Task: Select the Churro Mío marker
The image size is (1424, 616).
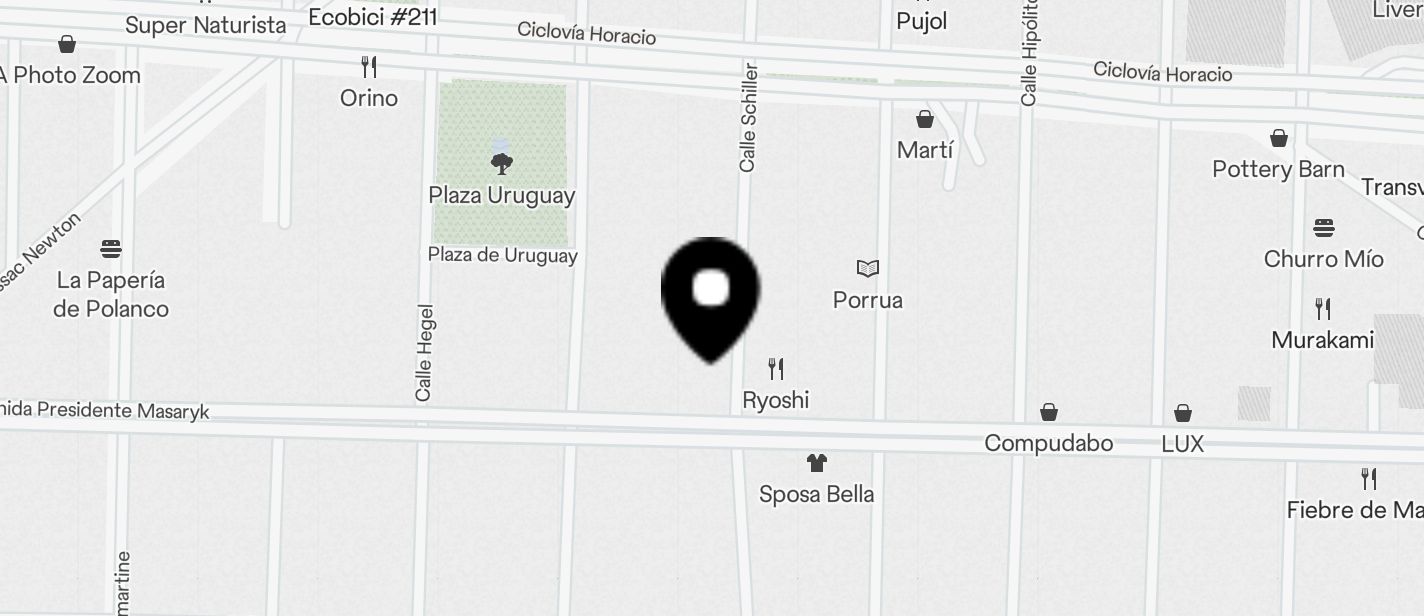Action: [1324, 228]
